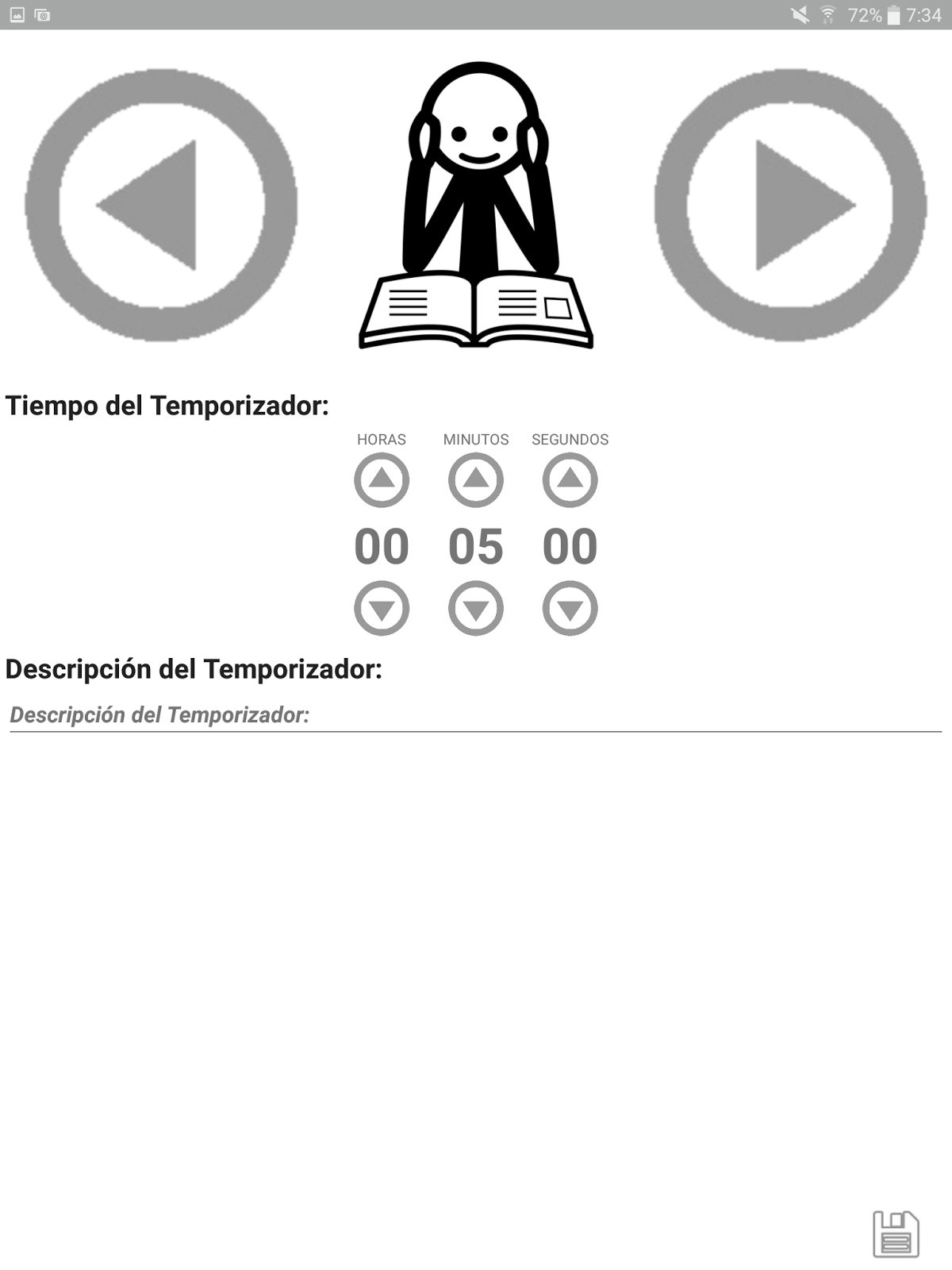This screenshot has width=952, height=1270.
Task: Focus the Descripción del Temporizador text field
Action: 474,714
